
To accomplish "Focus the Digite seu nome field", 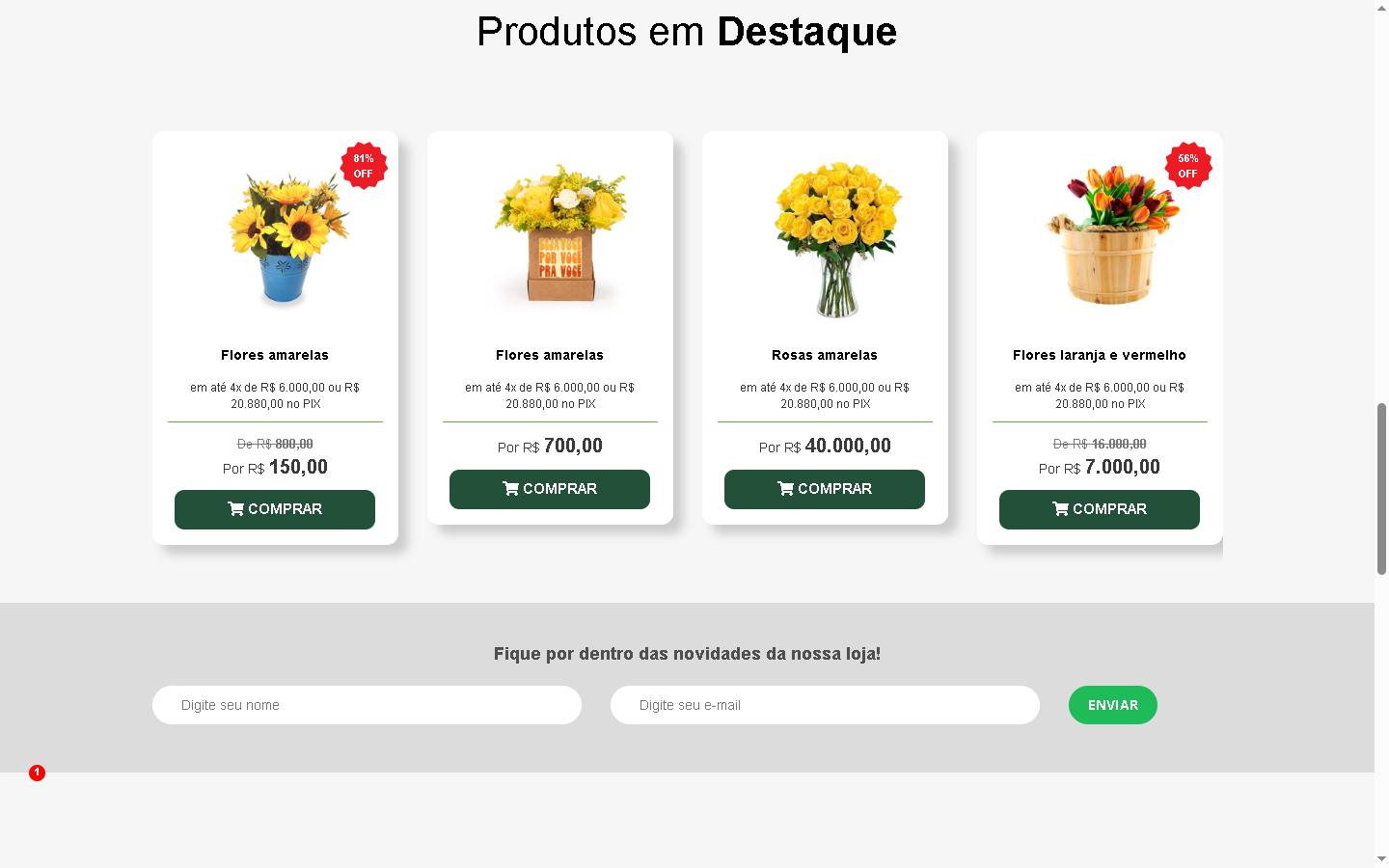I will (x=367, y=705).
